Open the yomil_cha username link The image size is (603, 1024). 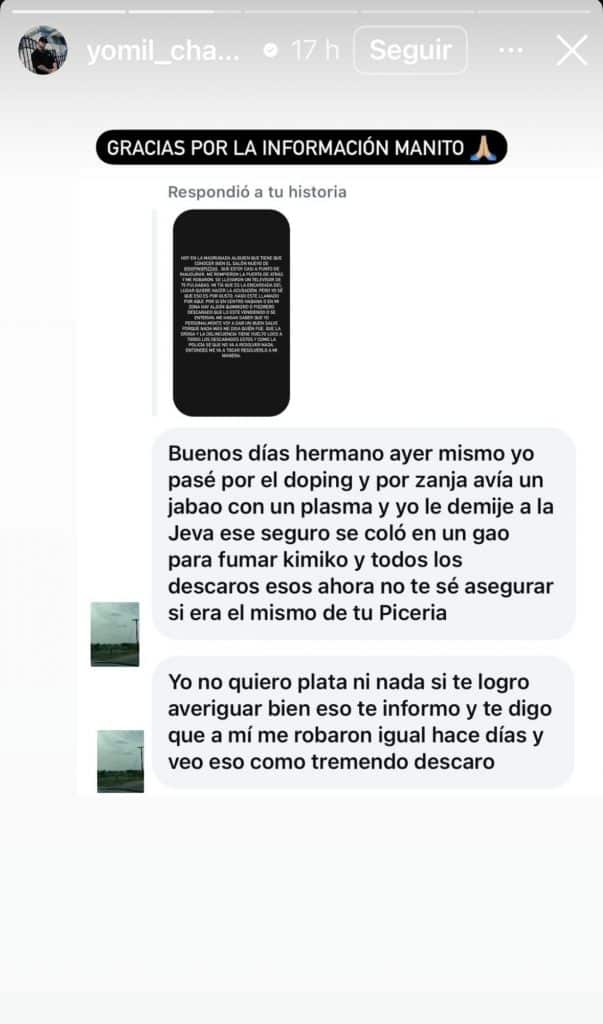tap(164, 51)
